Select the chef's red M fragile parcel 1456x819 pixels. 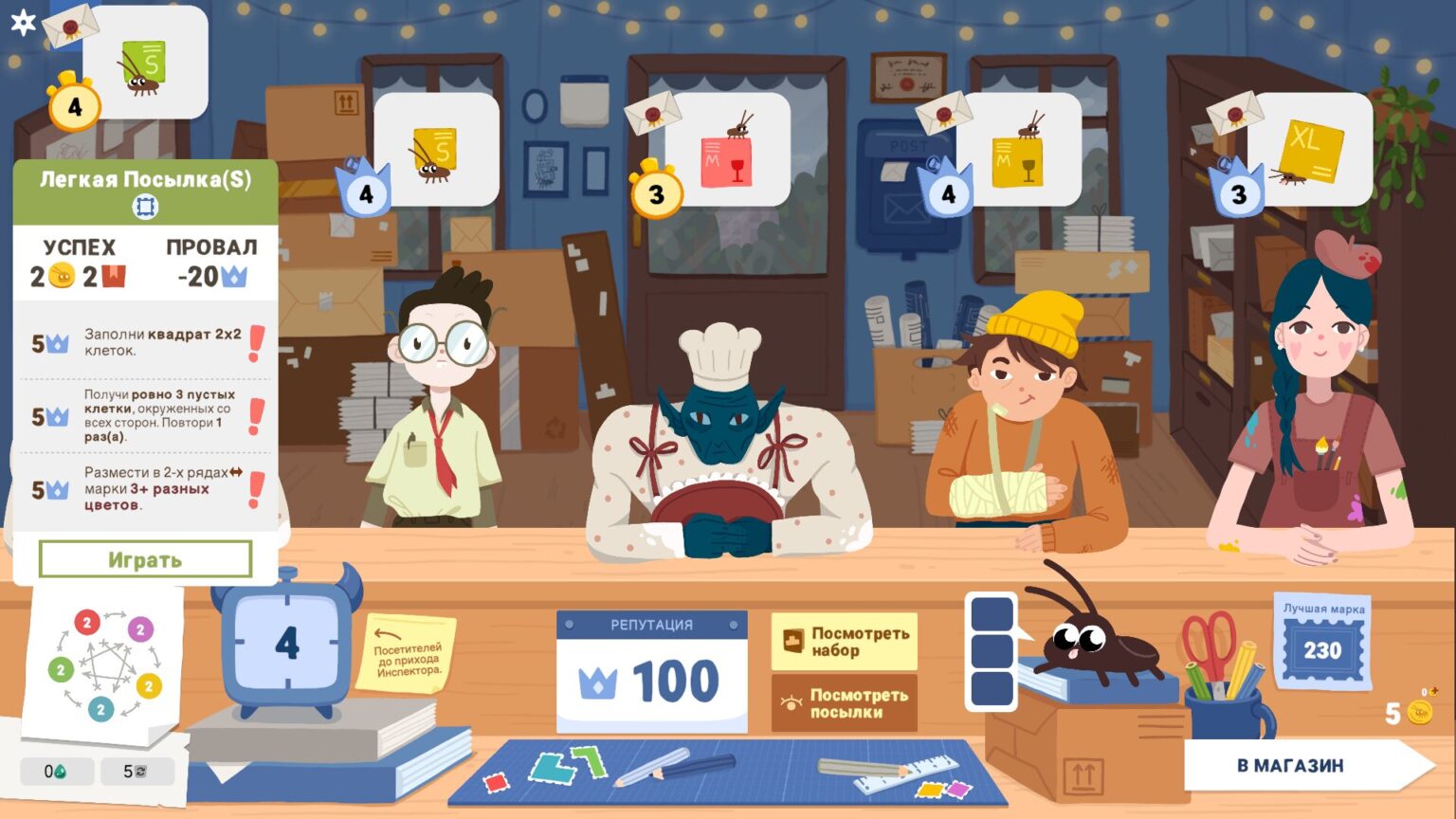(727, 150)
